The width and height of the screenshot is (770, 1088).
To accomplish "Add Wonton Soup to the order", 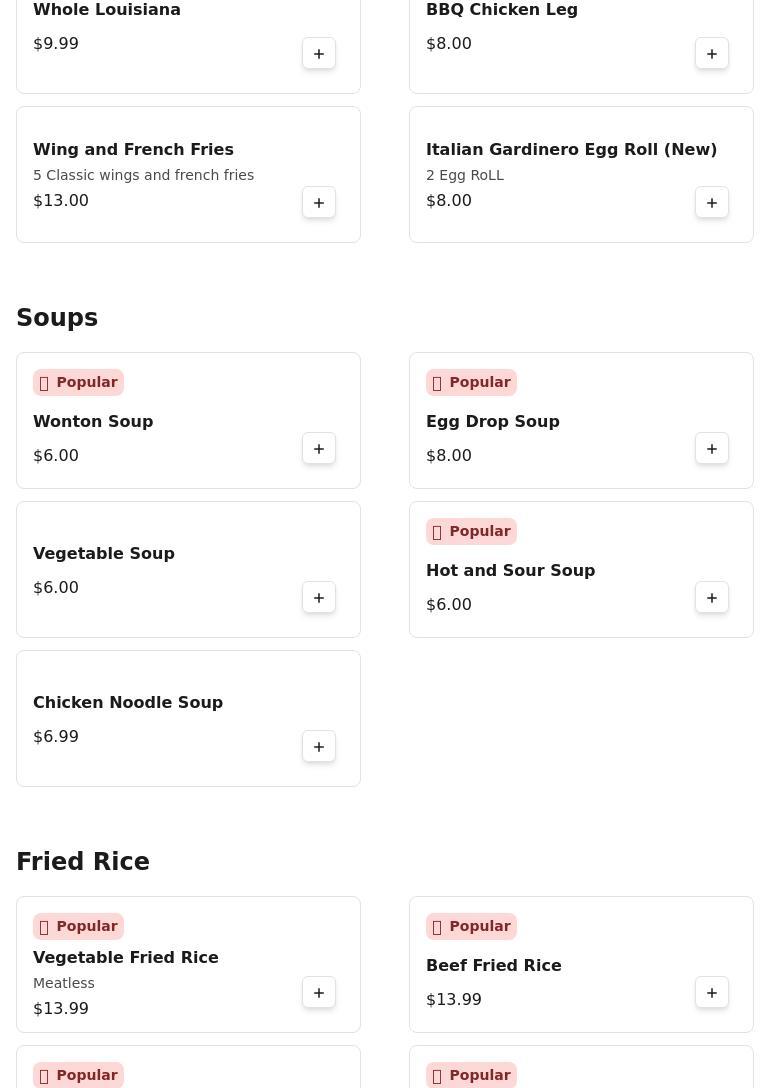I will pyautogui.click(x=319, y=449).
